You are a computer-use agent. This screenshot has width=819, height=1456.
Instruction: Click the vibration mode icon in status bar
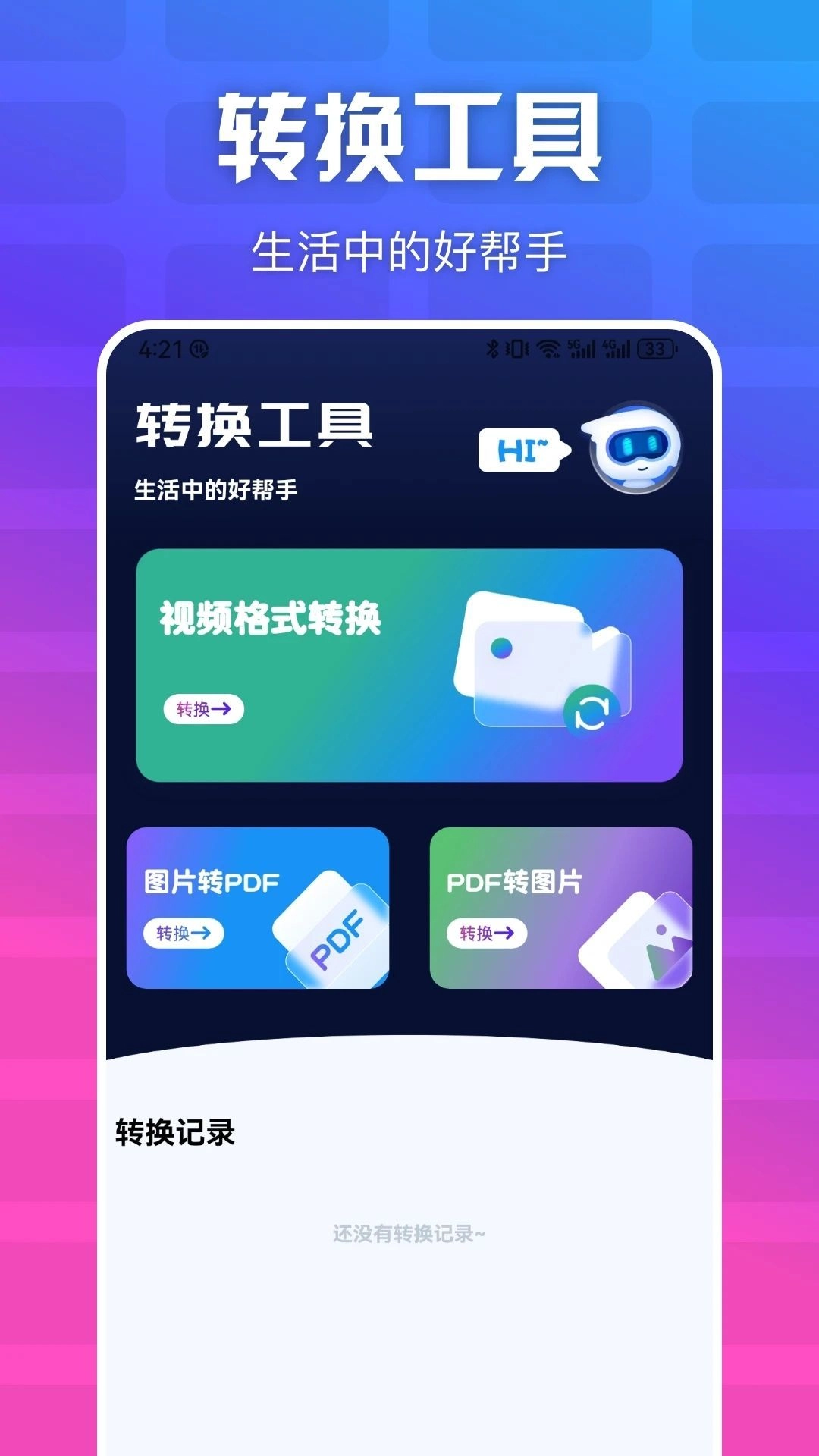tap(514, 349)
